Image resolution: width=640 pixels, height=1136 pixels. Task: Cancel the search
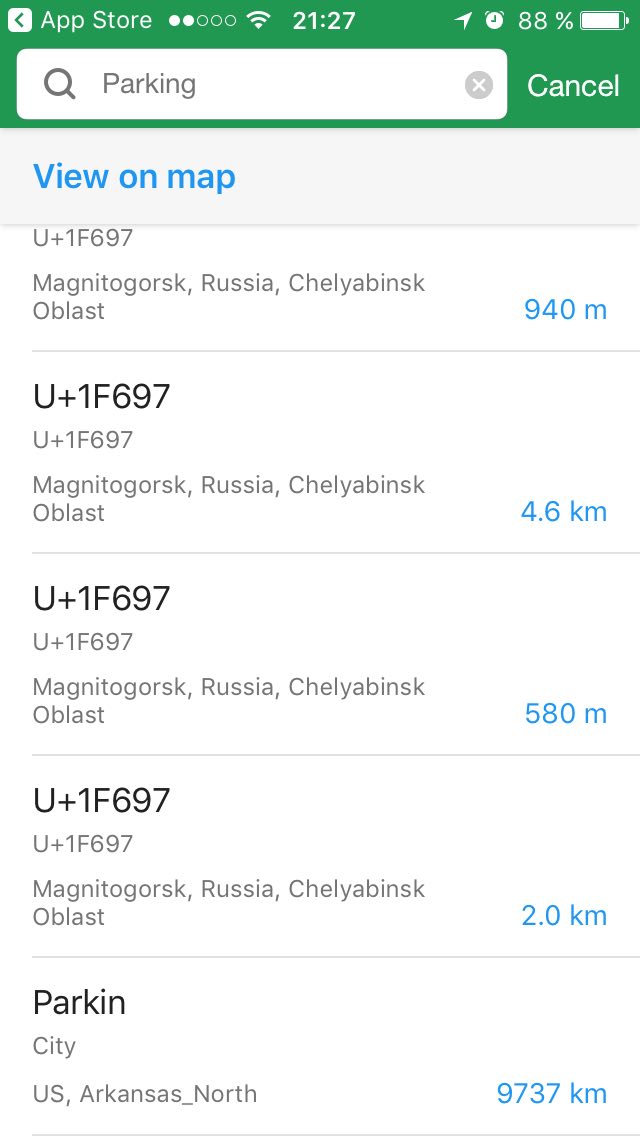(573, 85)
